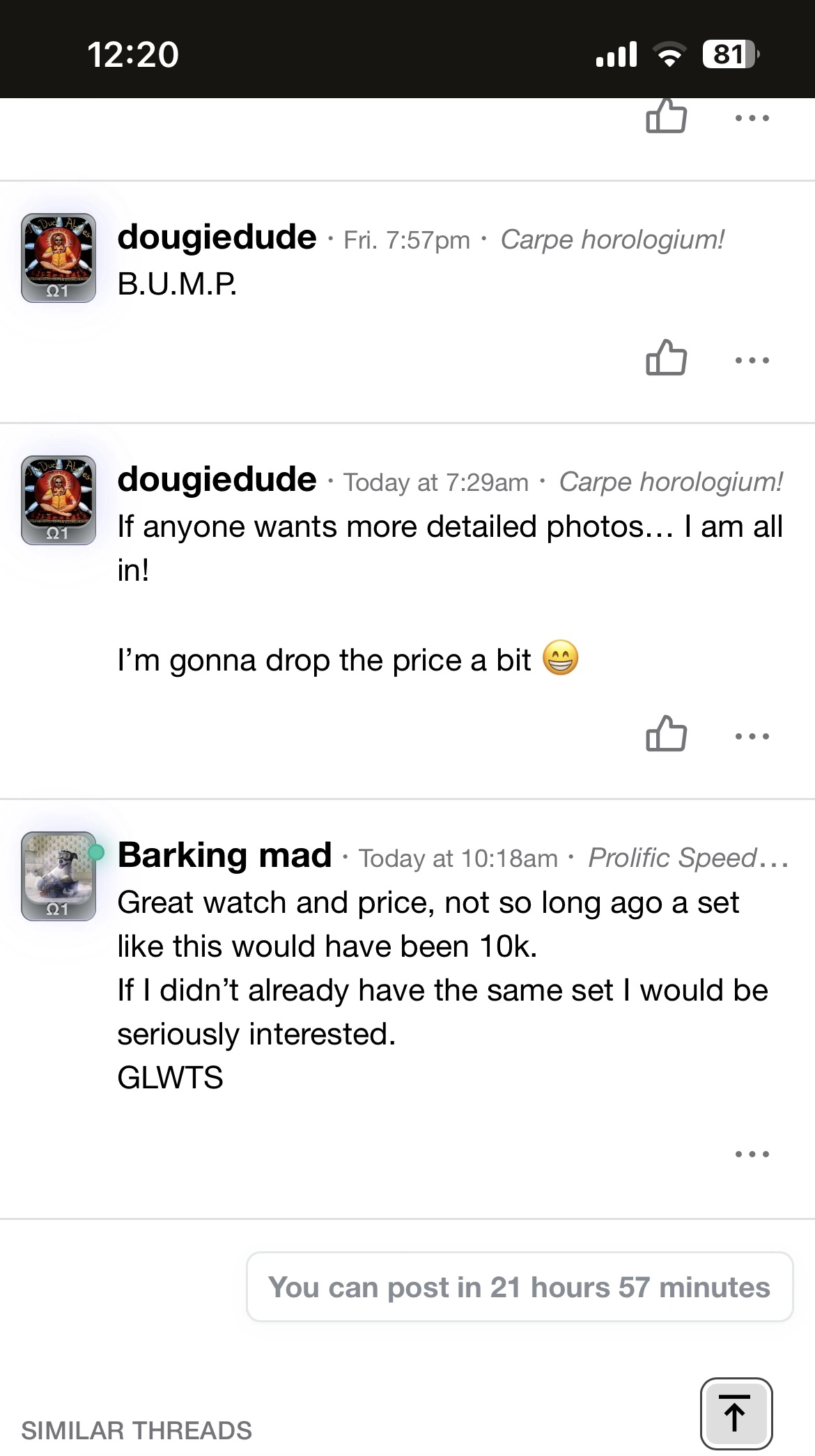Open dougiedude's avatar on the price drop post
This screenshot has width=815, height=1456.
point(59,500)
